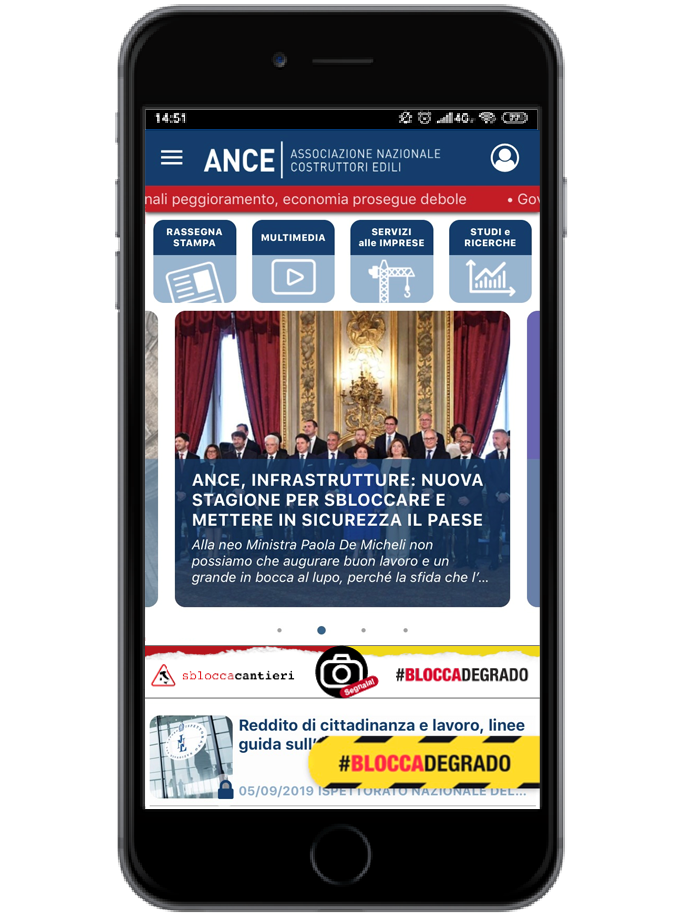Read the Reddito di cittadinanza article
The image size is (682, 917).
[x=380, y=735]
